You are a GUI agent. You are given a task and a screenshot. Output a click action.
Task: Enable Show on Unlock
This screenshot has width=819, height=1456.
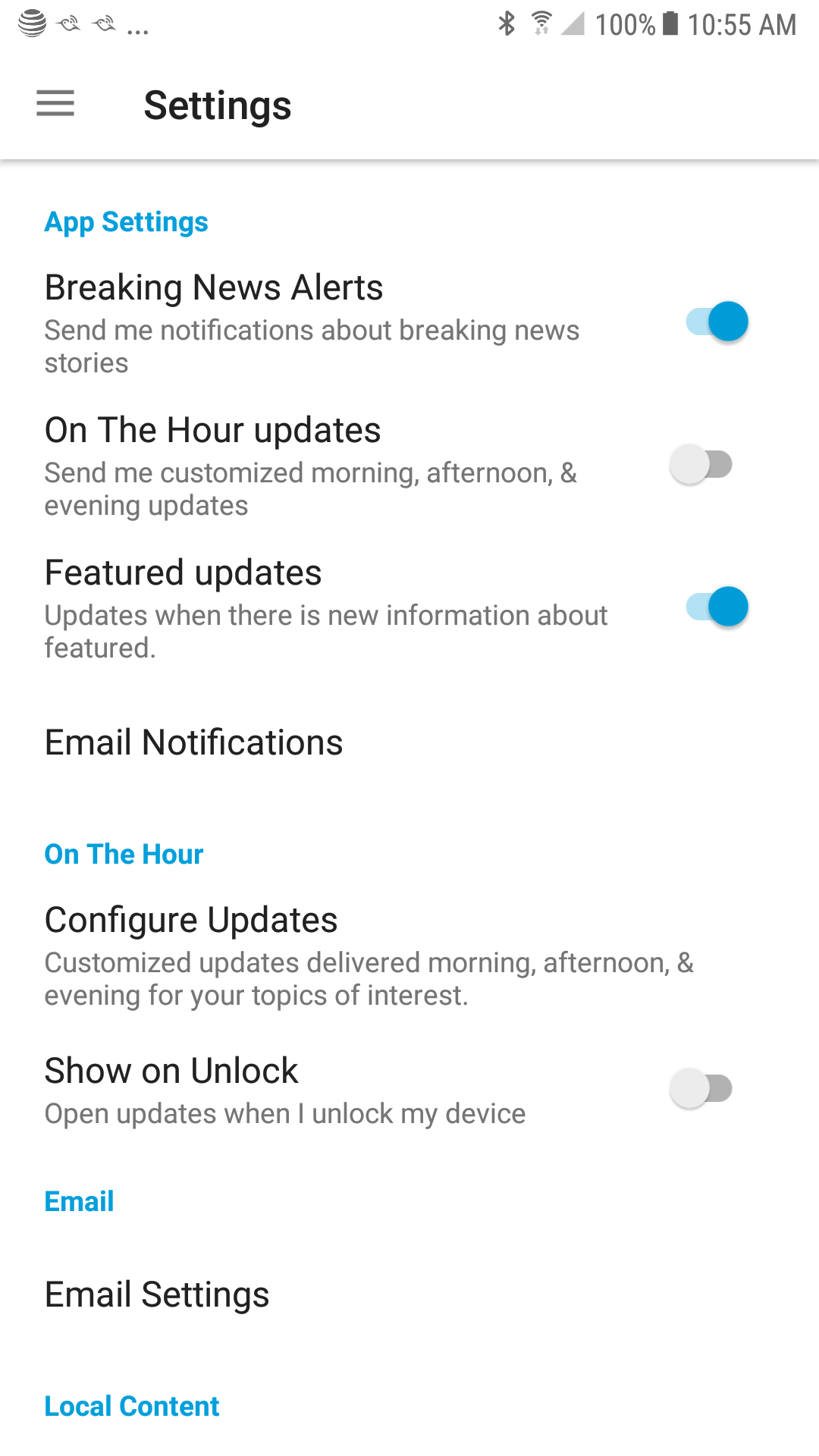[x=701, y=1087]
